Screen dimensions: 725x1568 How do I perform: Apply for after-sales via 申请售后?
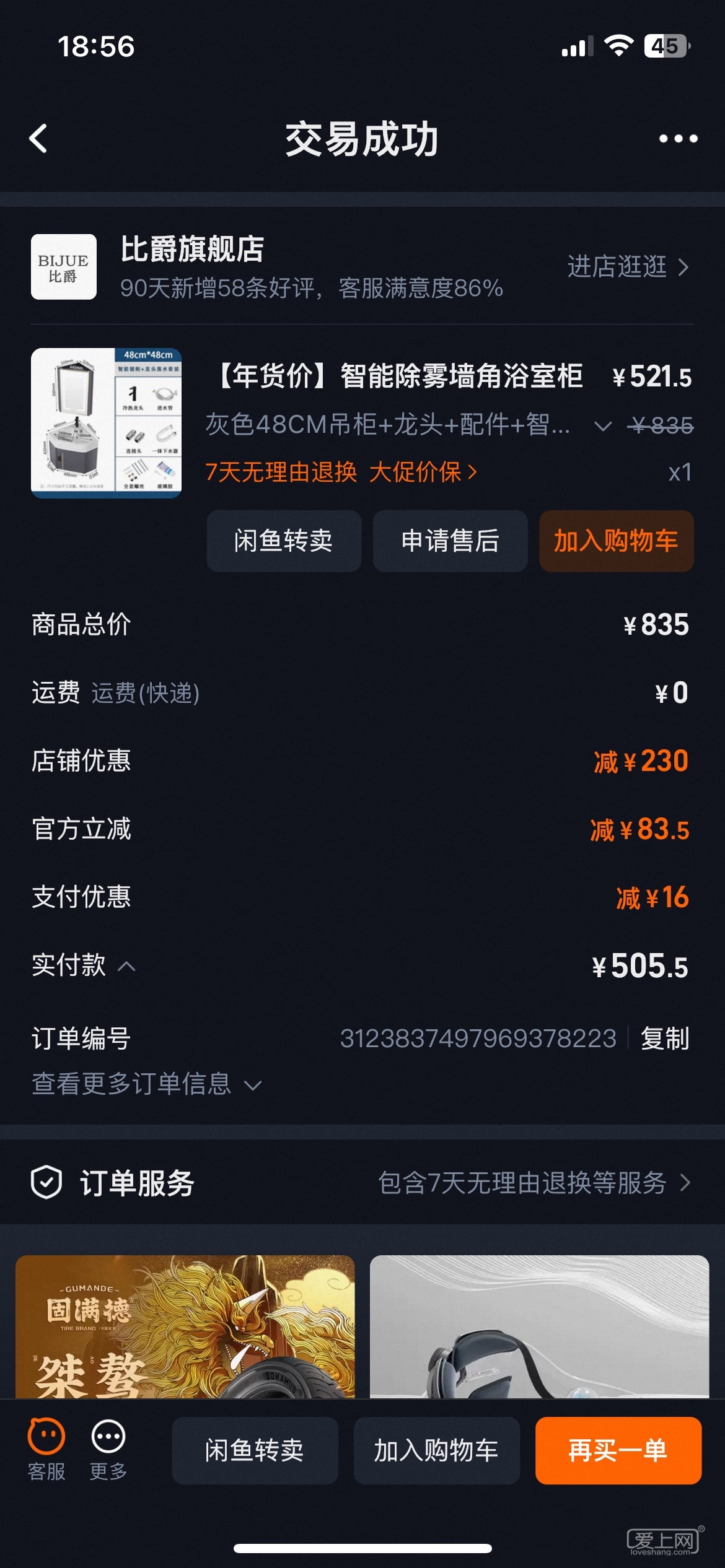tap(450, 541)
